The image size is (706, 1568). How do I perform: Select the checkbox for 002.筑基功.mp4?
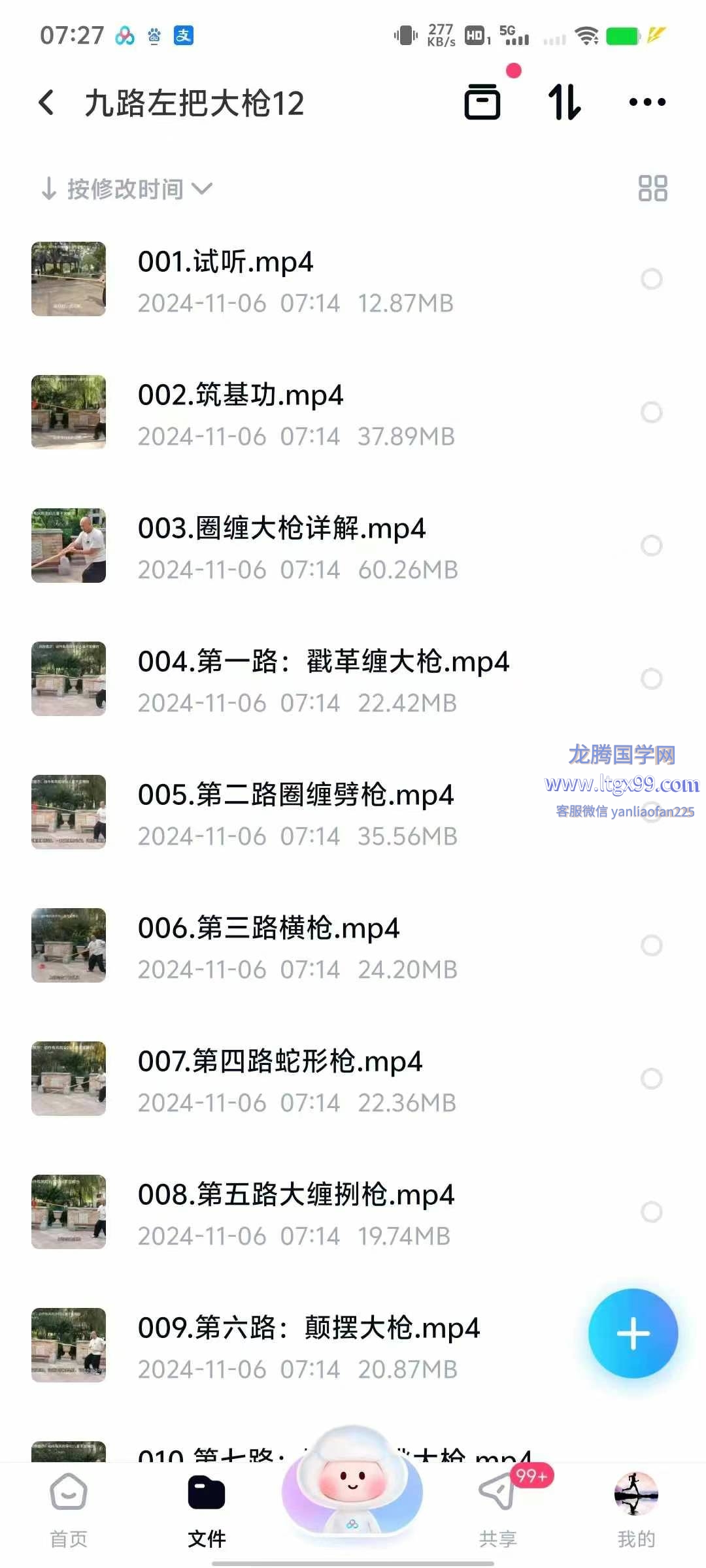pyautogui.click(x=651, y=412)
